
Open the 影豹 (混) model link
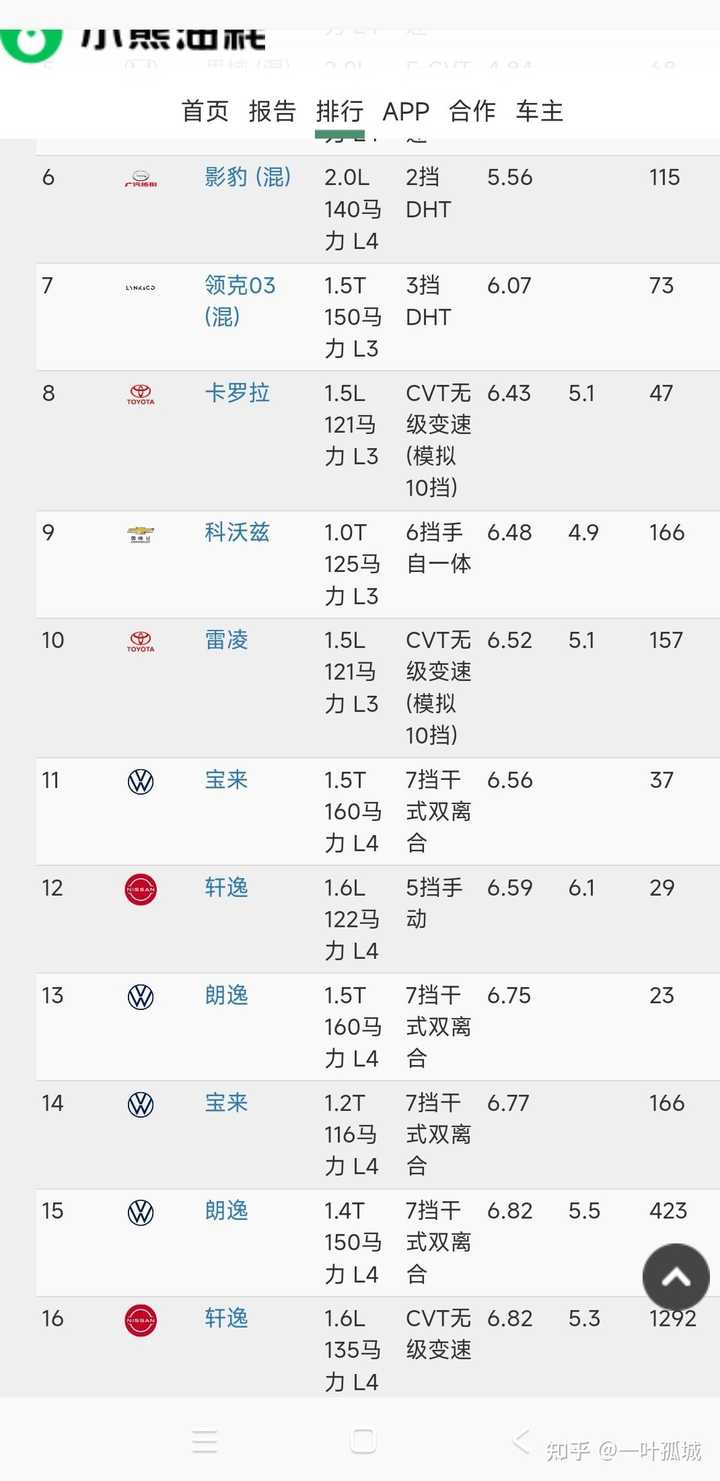point(247,177)
